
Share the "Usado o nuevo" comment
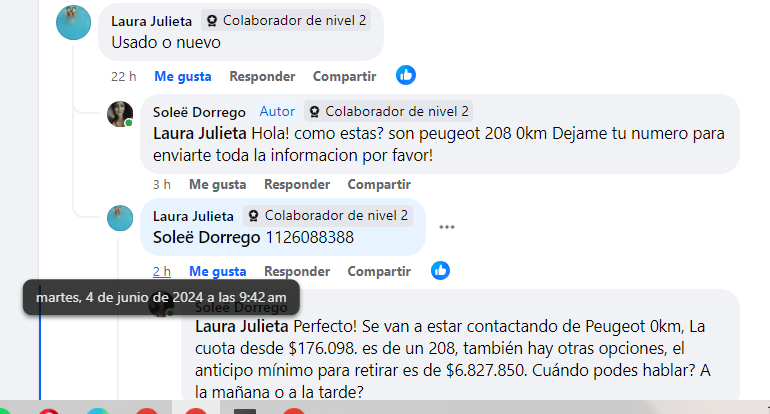344,76
